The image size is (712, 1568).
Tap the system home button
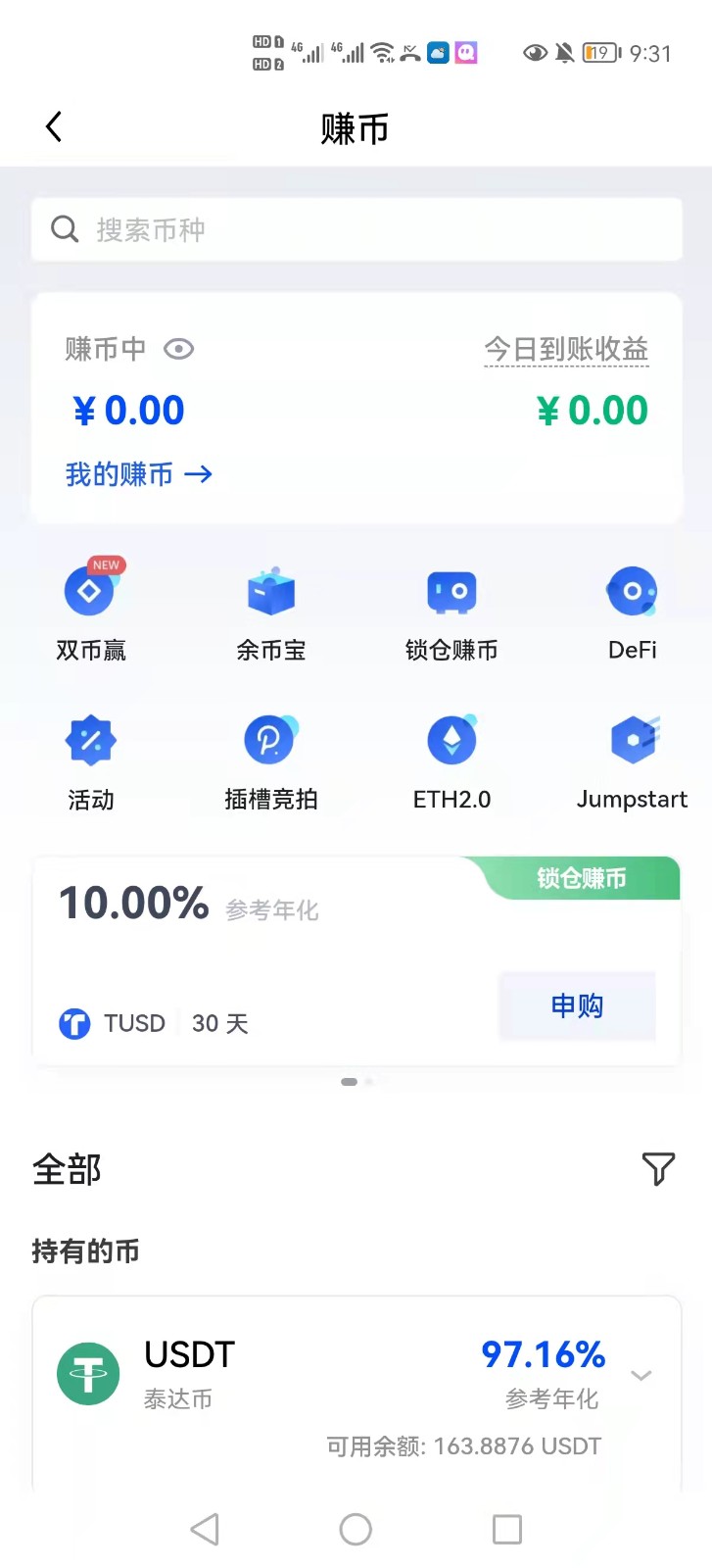356,1529
